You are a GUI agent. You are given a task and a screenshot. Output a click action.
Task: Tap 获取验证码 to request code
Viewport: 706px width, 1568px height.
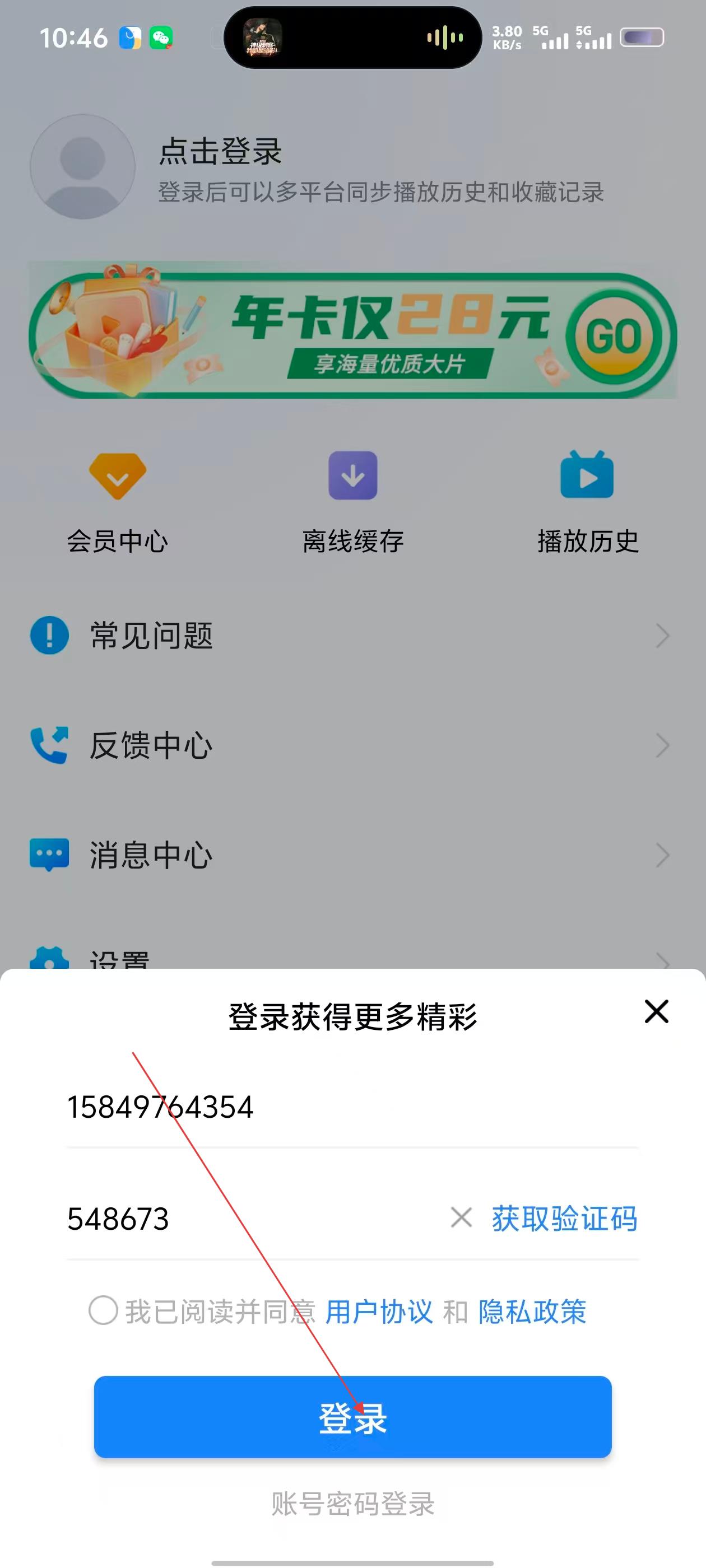tap(564, 1219)
